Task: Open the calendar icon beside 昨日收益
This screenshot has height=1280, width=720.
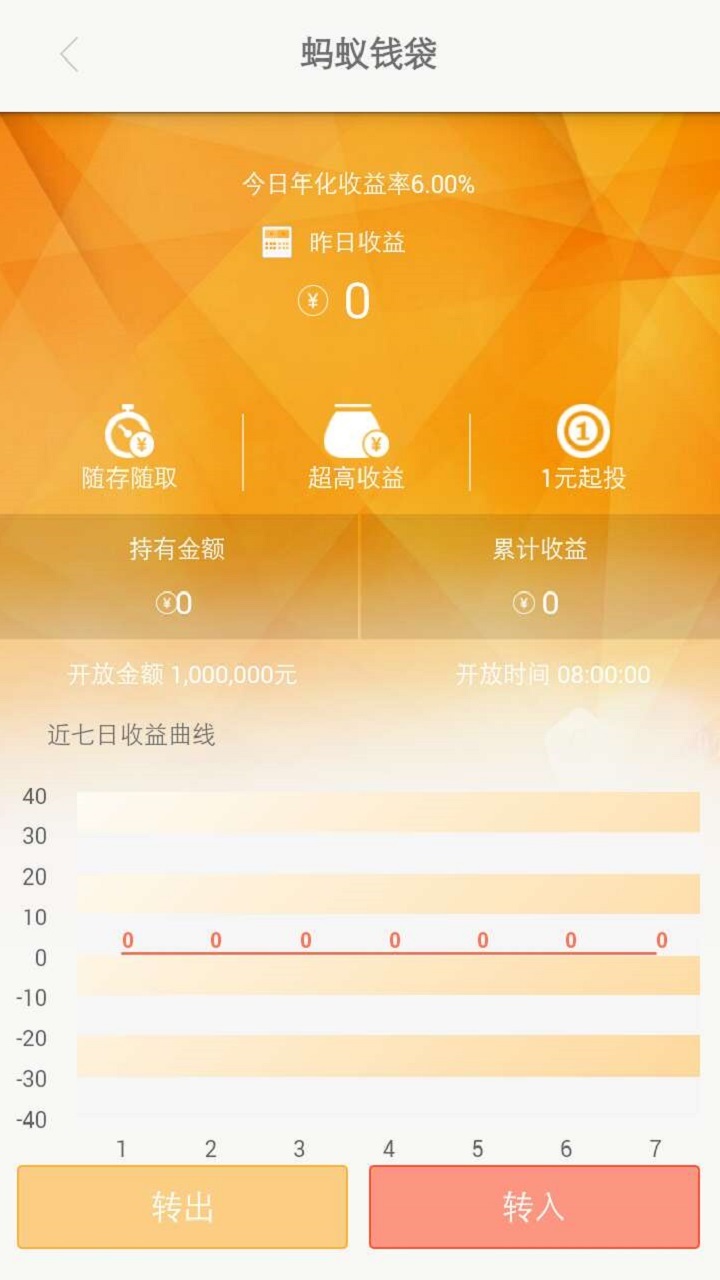Action: [277, 242]
